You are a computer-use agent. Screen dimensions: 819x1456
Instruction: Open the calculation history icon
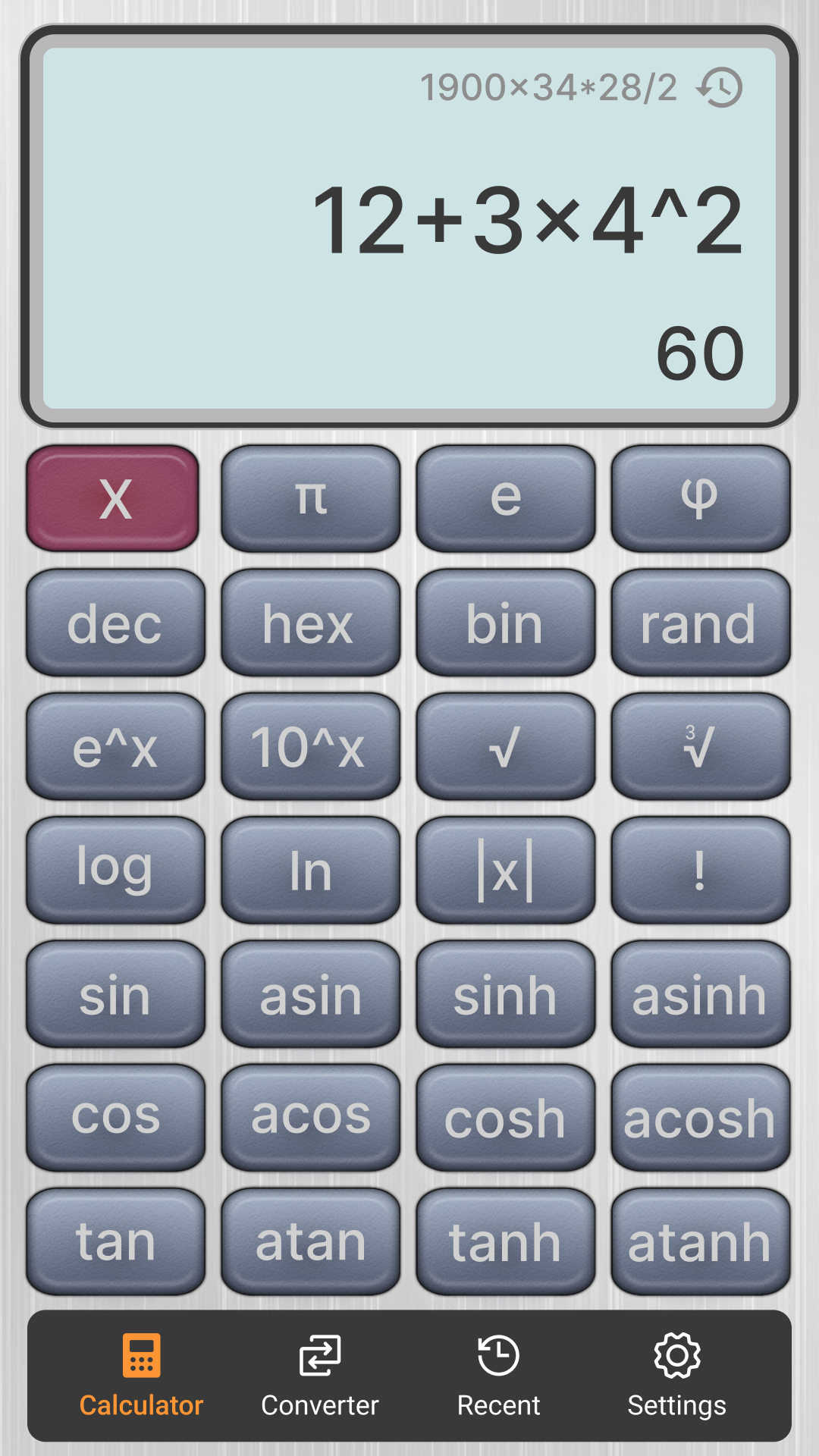point(719,86)
